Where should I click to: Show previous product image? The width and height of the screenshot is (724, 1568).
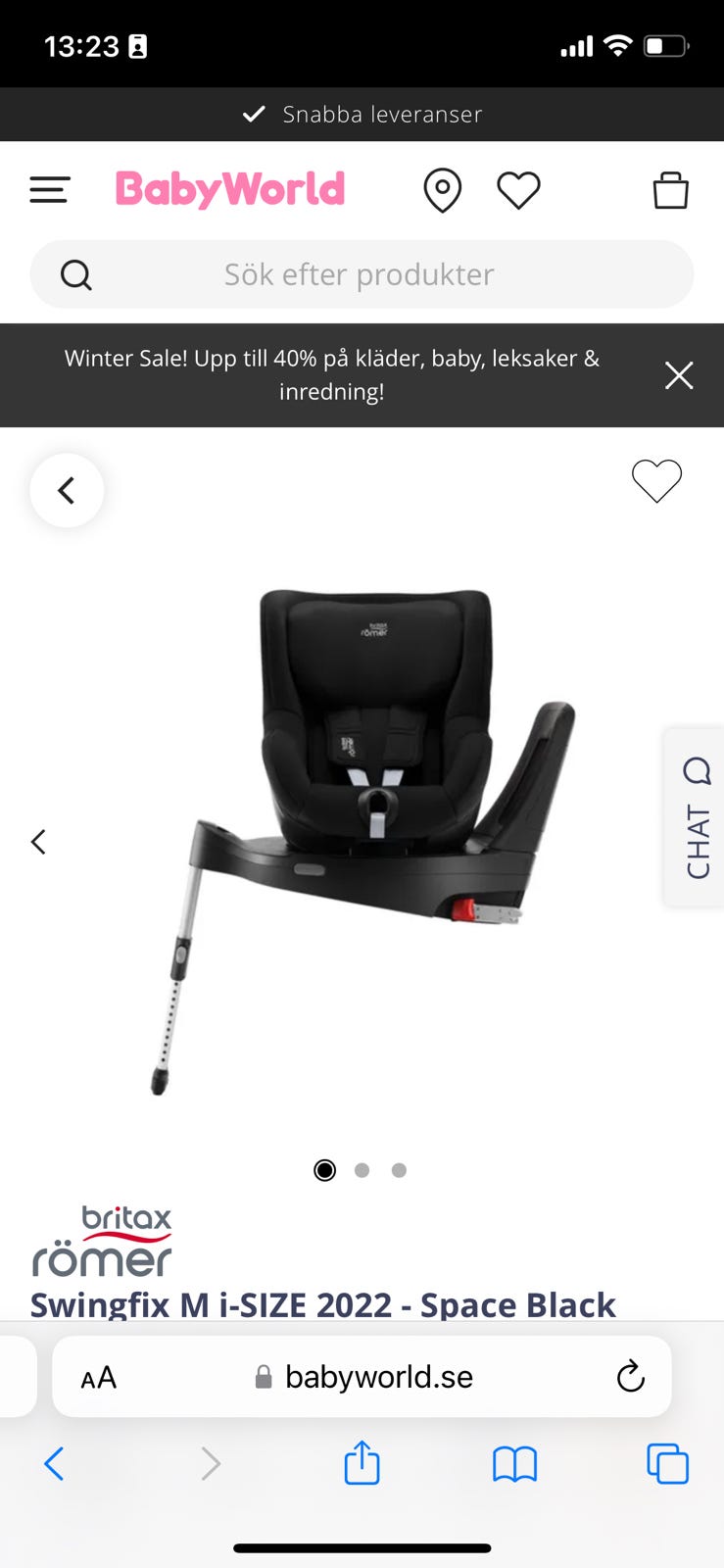point(38,842)
